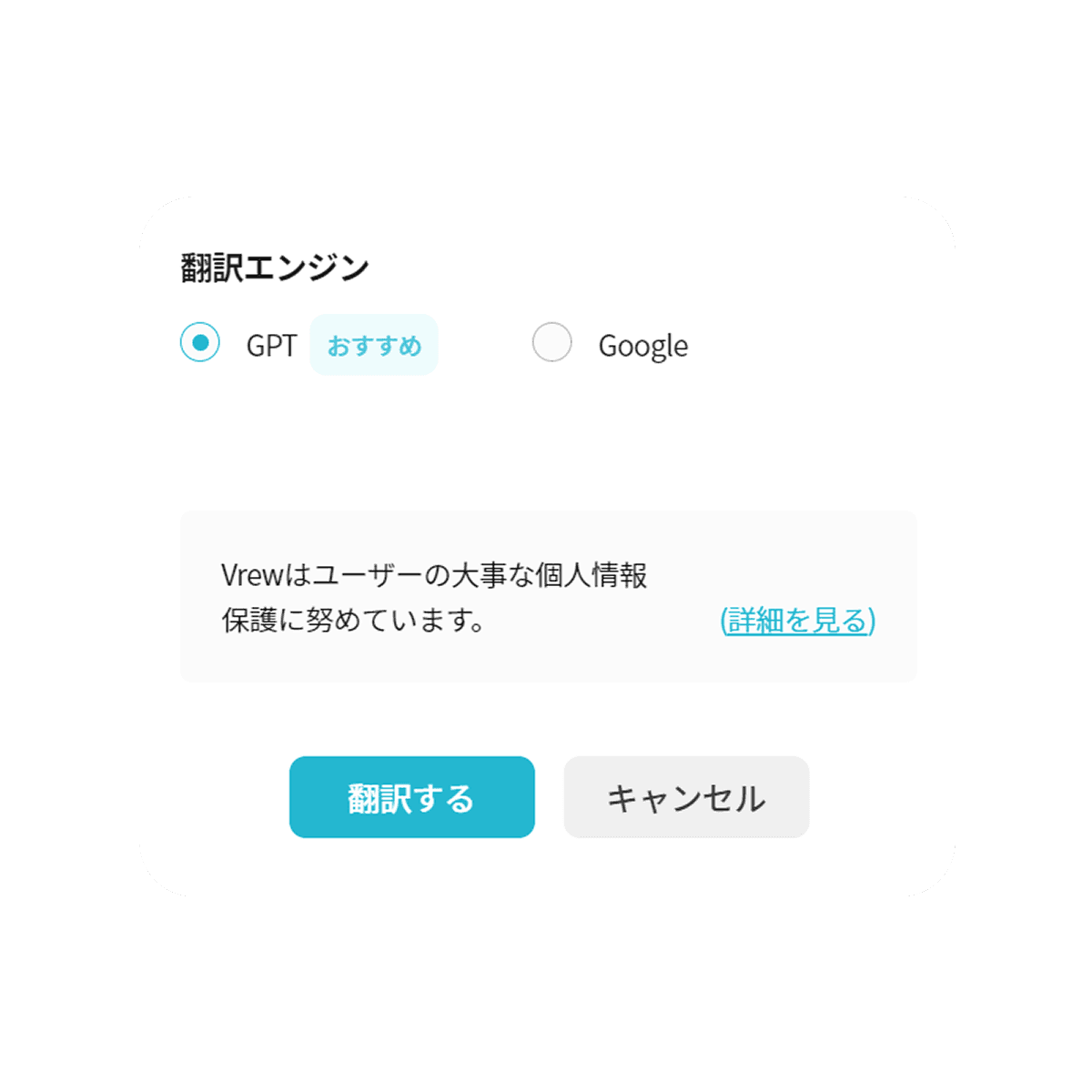
Task: Choose Google as translation engine
Action: (x=552, y=343)
